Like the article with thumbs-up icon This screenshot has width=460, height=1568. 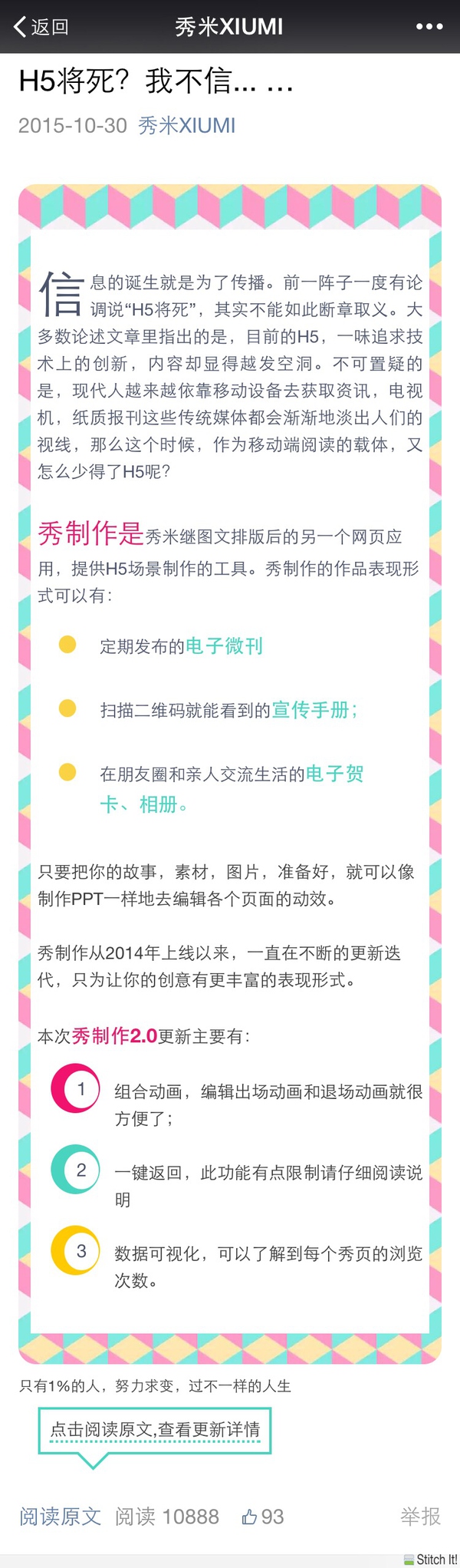coord(250,1516)
